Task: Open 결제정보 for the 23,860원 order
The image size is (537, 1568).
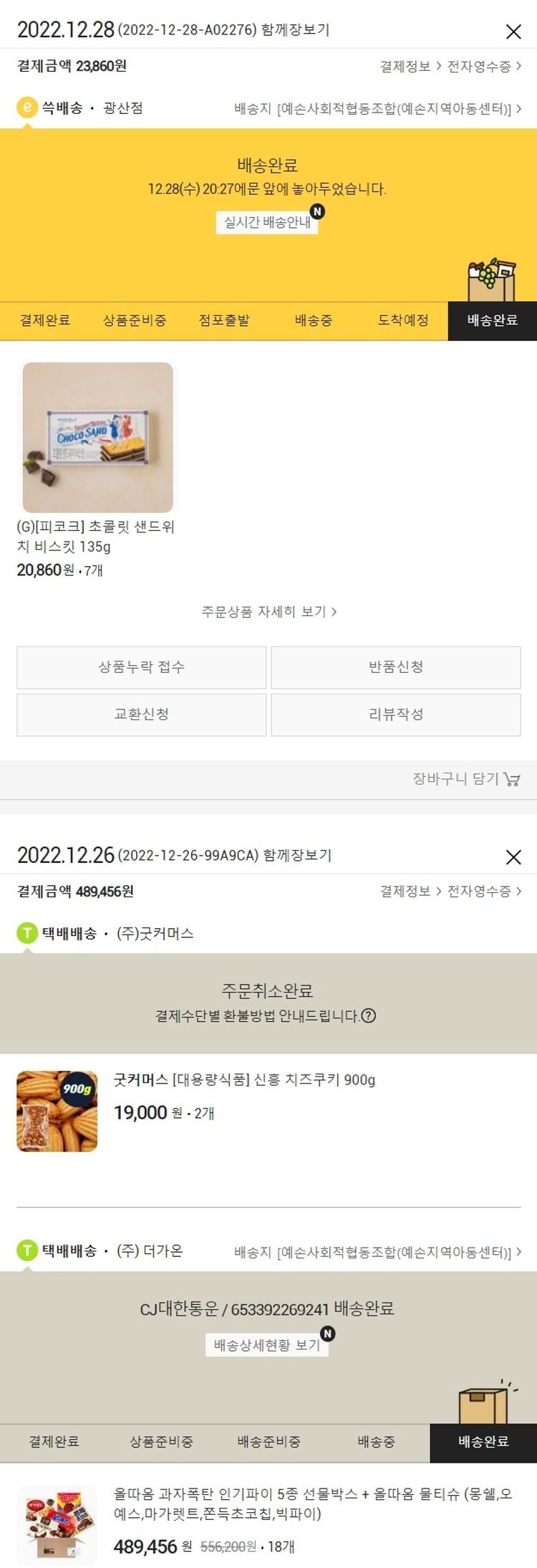Action: click(x=410, y=67)
